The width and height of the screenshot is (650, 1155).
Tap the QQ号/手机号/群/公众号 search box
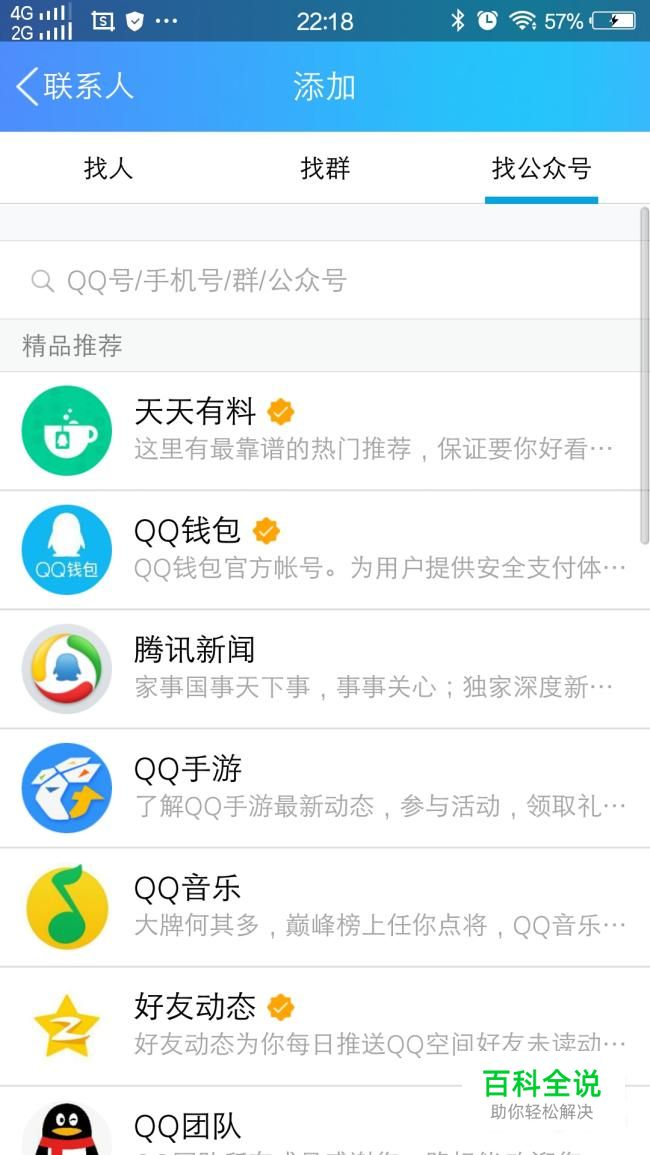[x=320, y=280]
